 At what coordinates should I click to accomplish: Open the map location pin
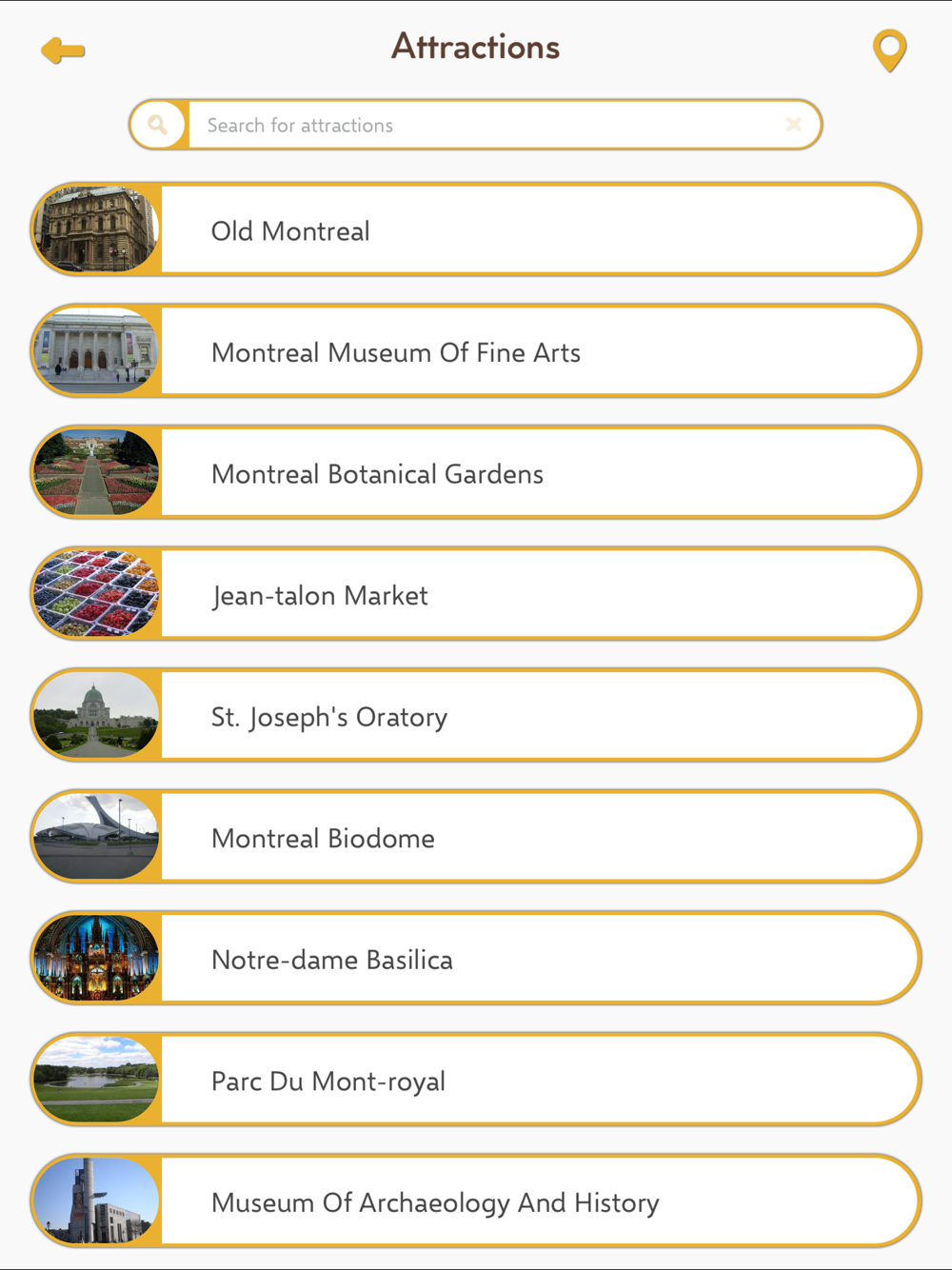pyautogui.click(x=889, y=50)
